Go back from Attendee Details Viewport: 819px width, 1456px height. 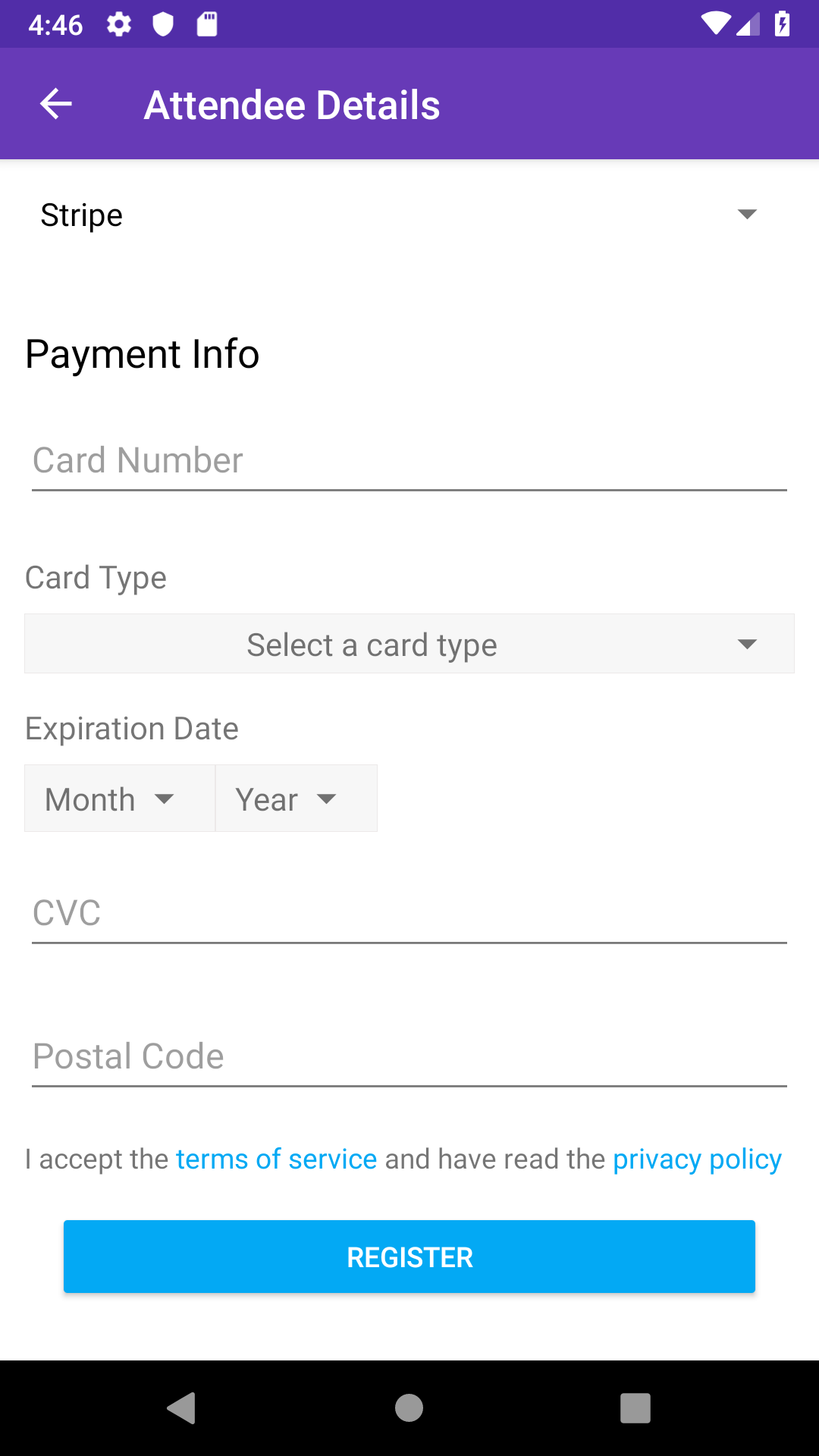(x=56, y=104)
